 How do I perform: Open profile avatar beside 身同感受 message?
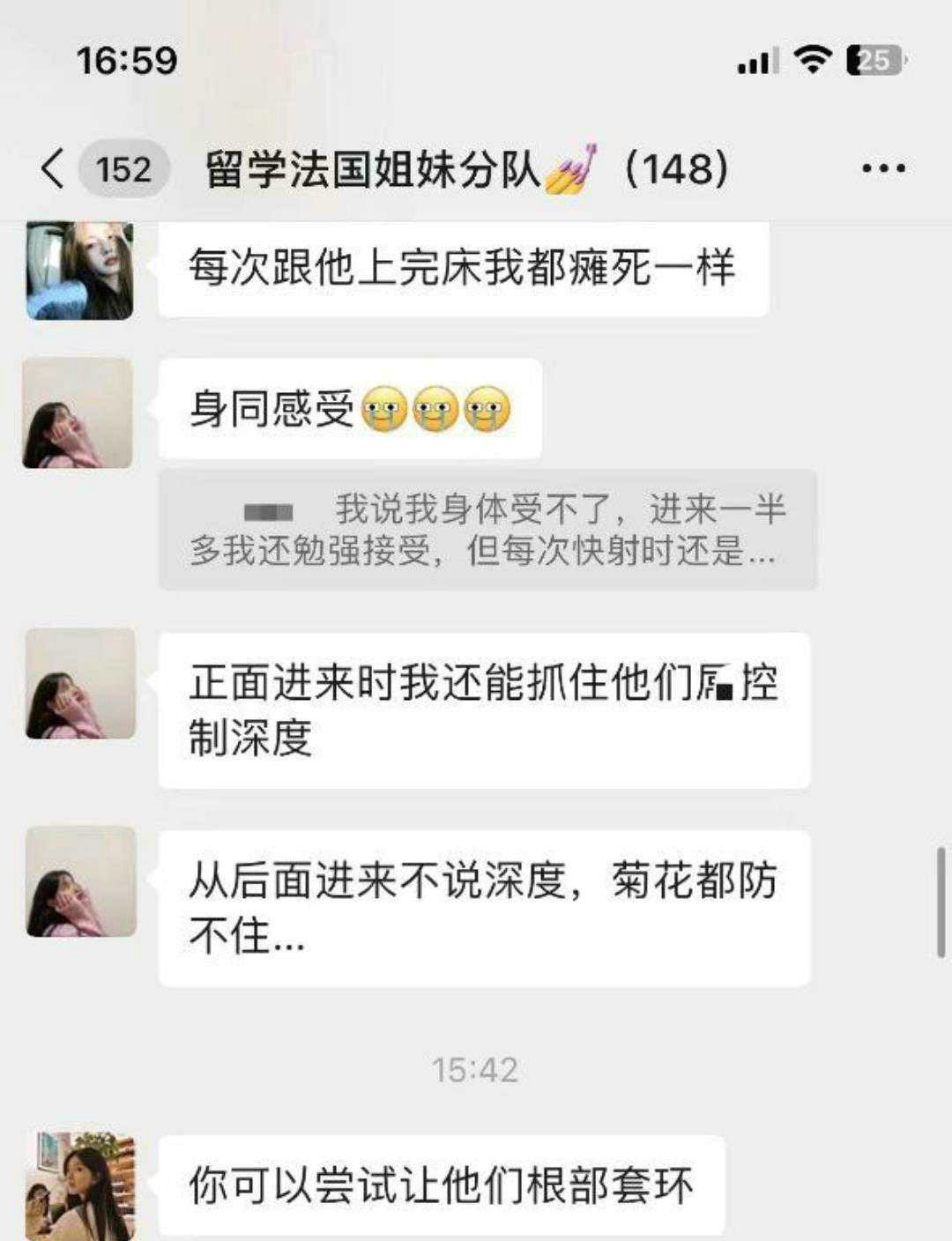(78, 412)
